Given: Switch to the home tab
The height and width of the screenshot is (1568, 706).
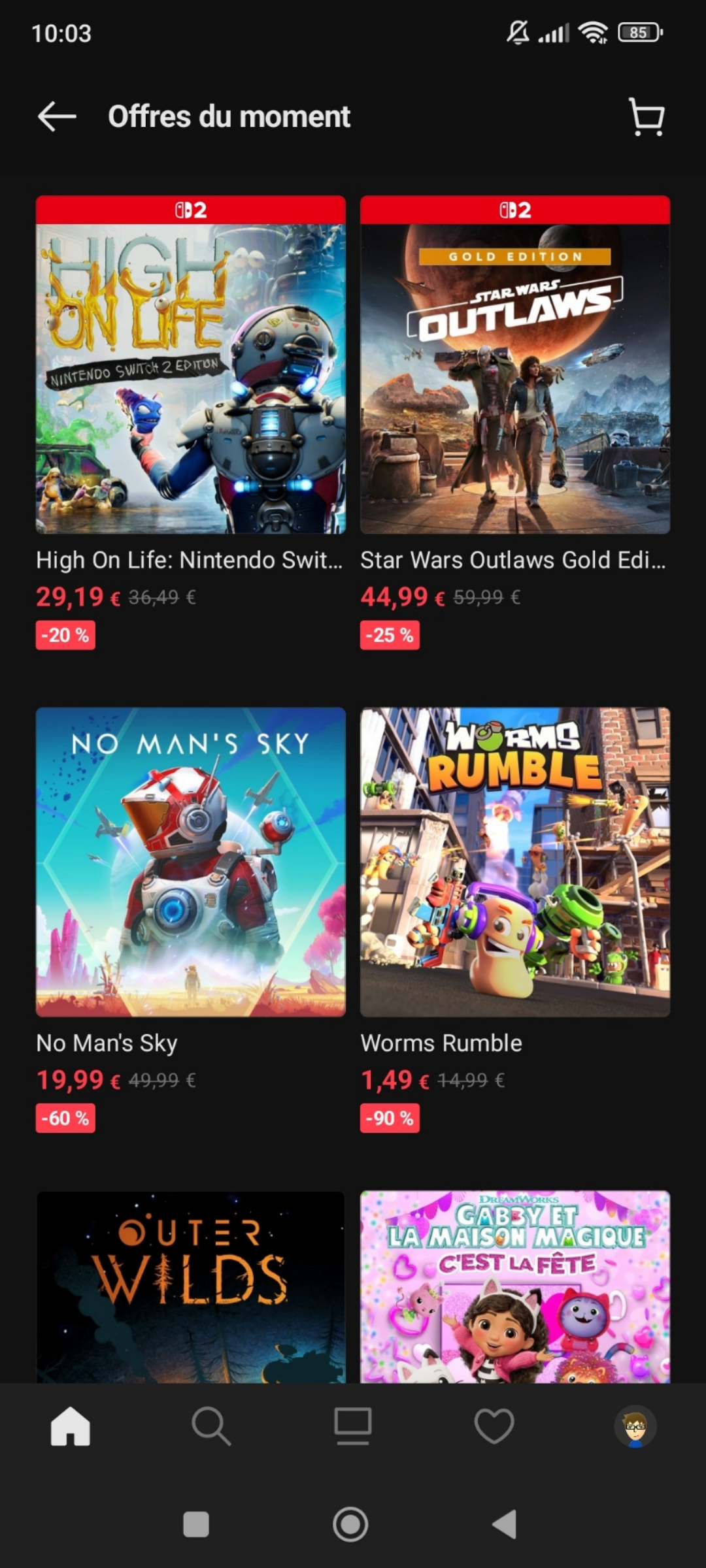Looking at the screenshot, I should click(71, 1426).
